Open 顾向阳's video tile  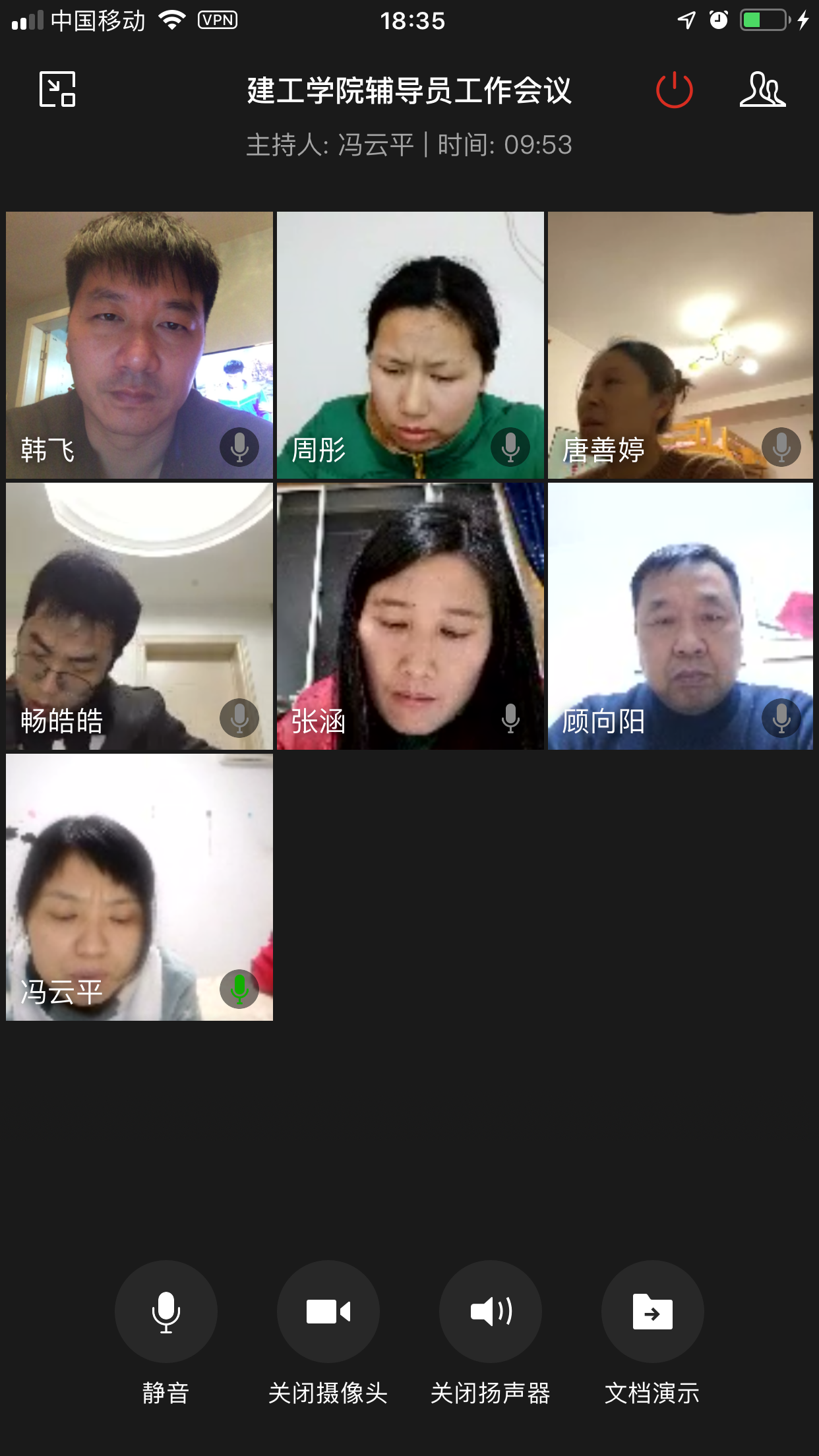click(681, 616)
